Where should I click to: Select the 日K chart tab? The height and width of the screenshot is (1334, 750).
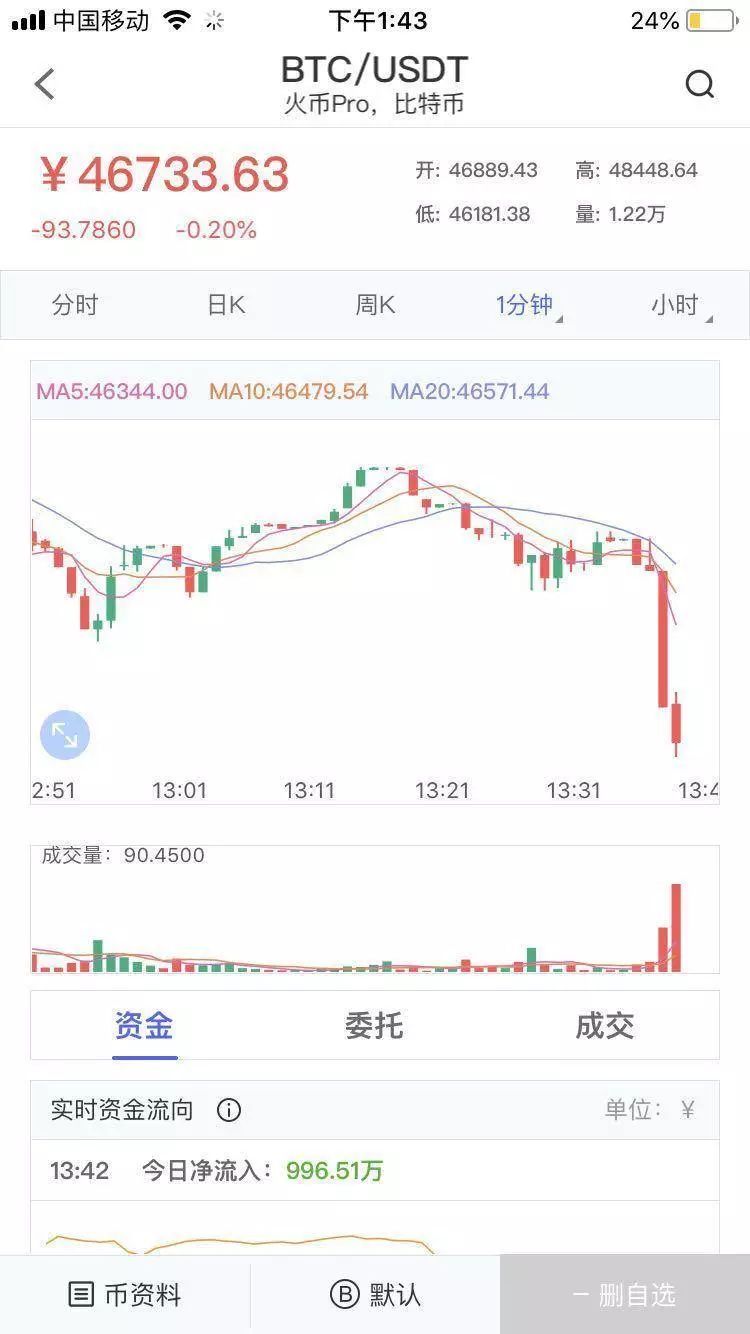click(x=226, y=305)
